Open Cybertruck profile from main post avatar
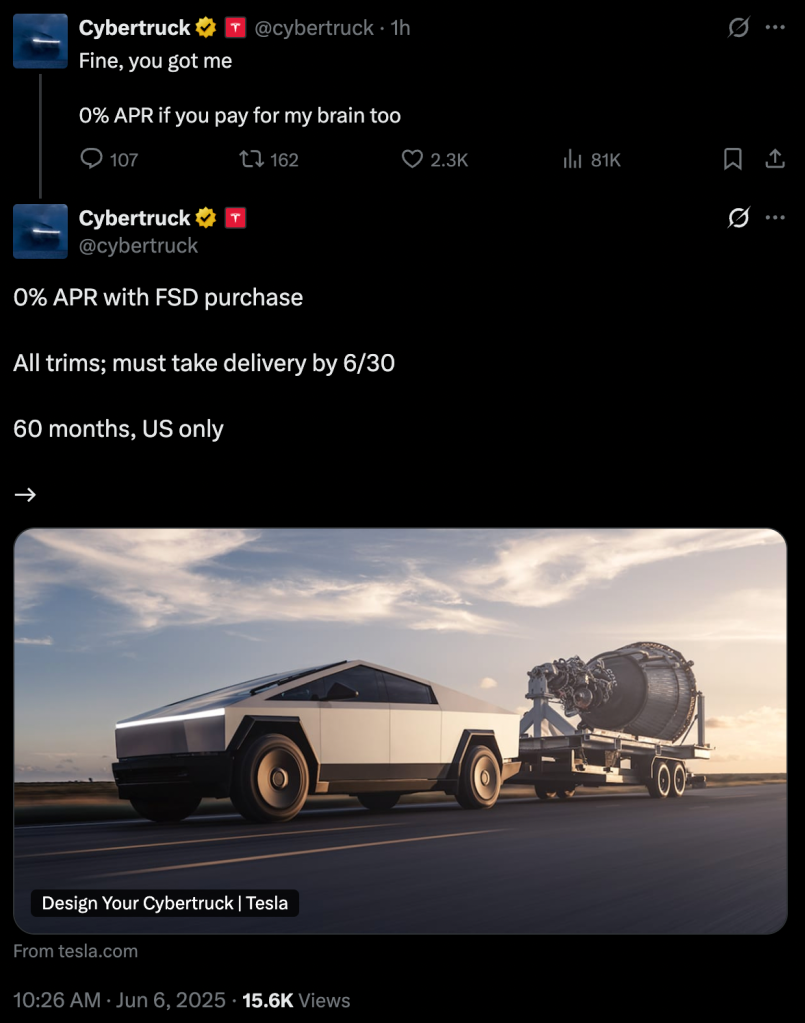The height and width of the screenshot is (1023, 805). tap(40, 231)
